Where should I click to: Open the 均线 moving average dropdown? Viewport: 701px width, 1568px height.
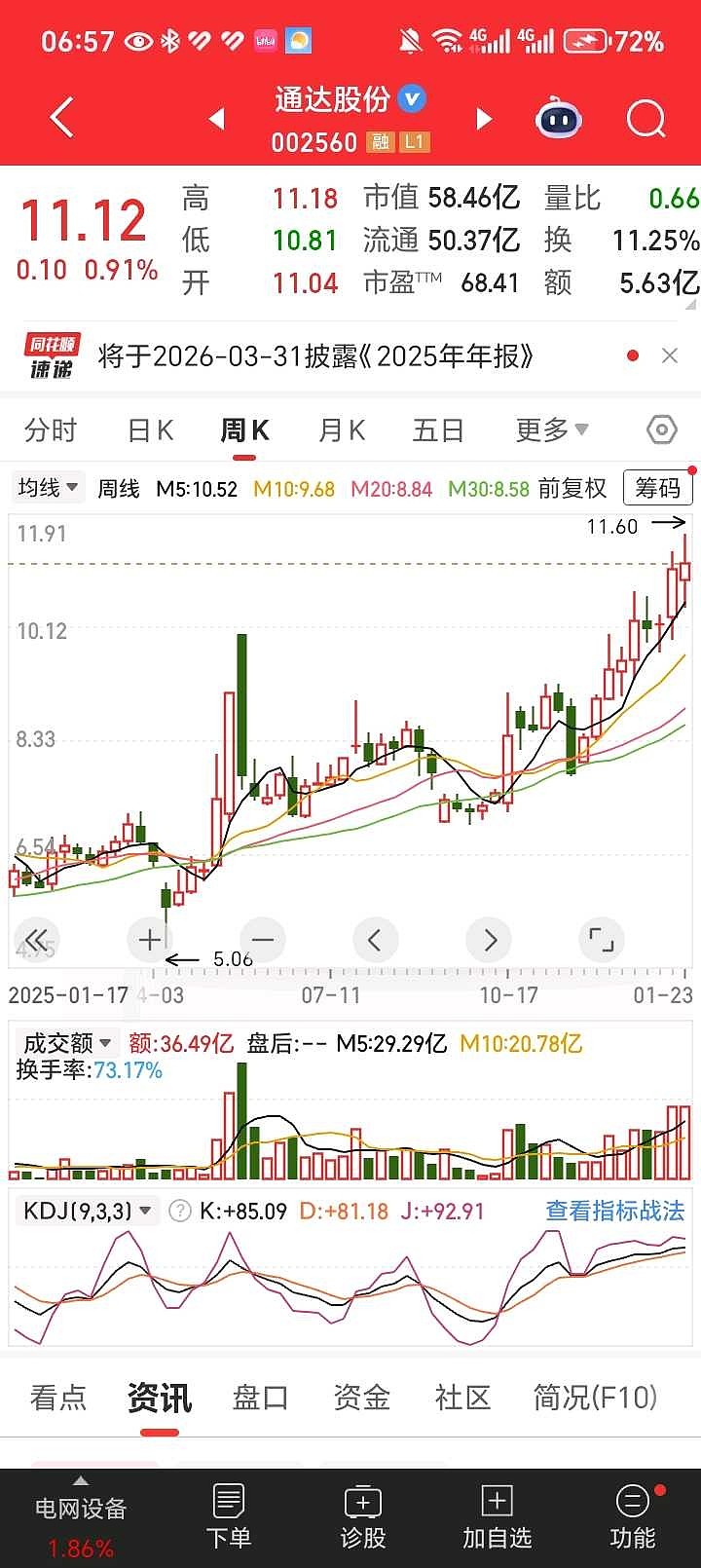point(47,487)
